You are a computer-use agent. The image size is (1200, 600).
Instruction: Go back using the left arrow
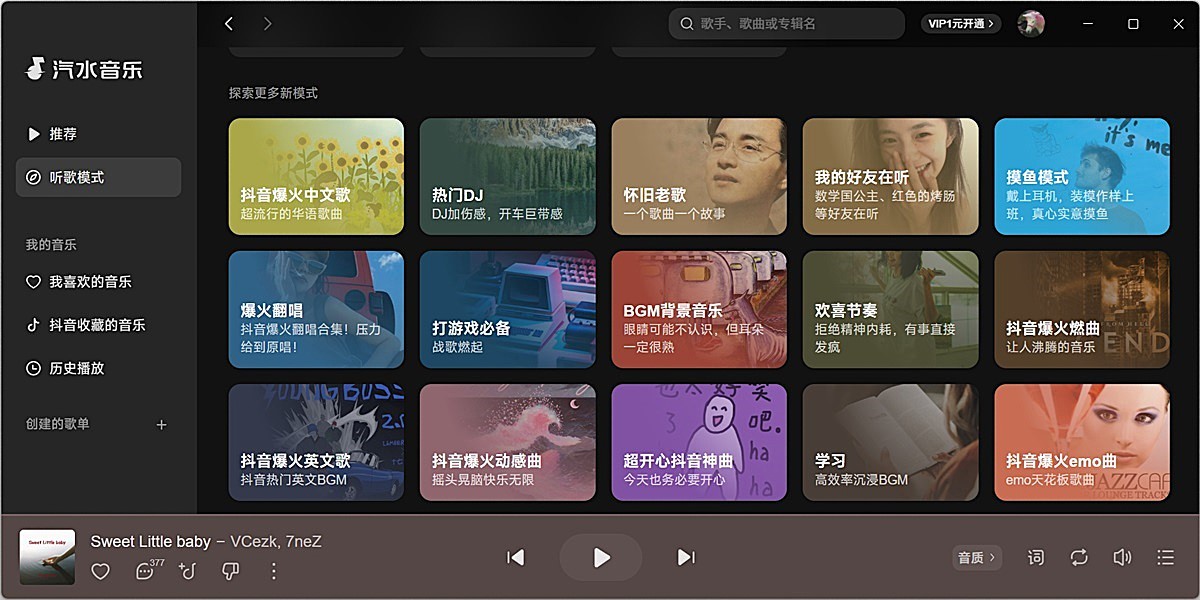pos(230,24)
